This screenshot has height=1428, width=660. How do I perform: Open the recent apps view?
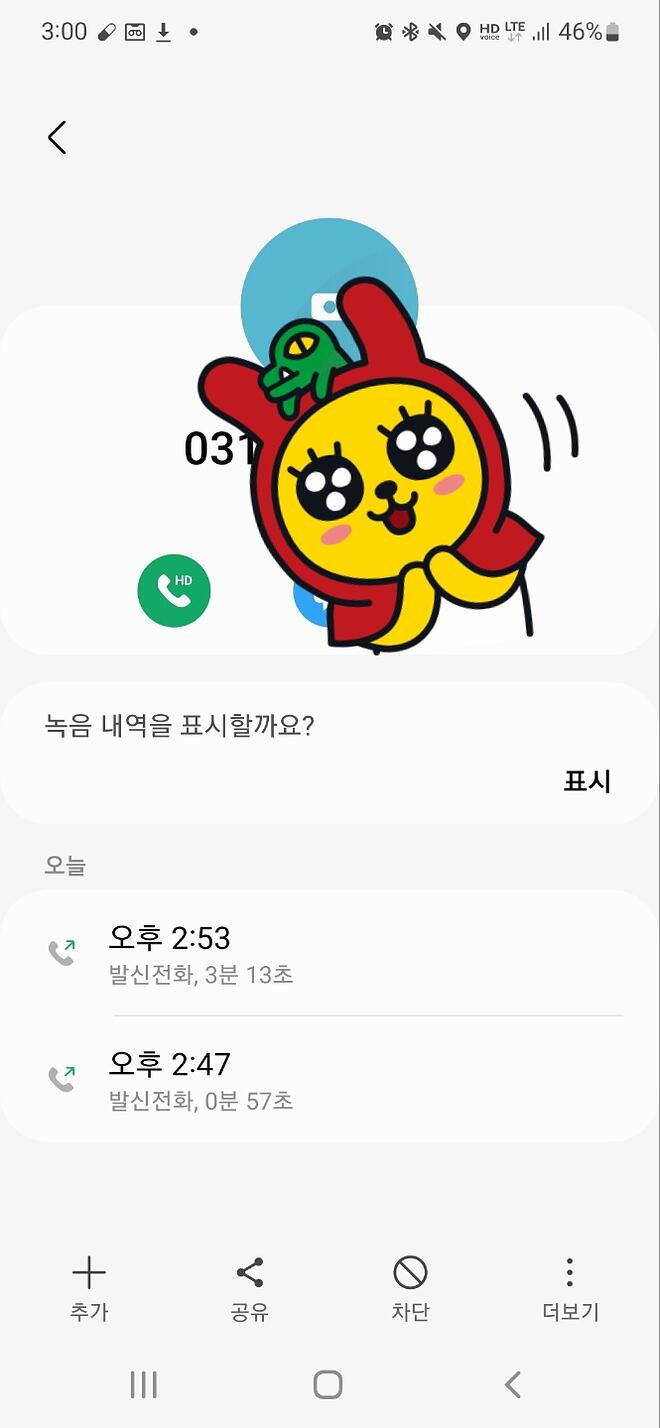click(x=144, y=1384)
